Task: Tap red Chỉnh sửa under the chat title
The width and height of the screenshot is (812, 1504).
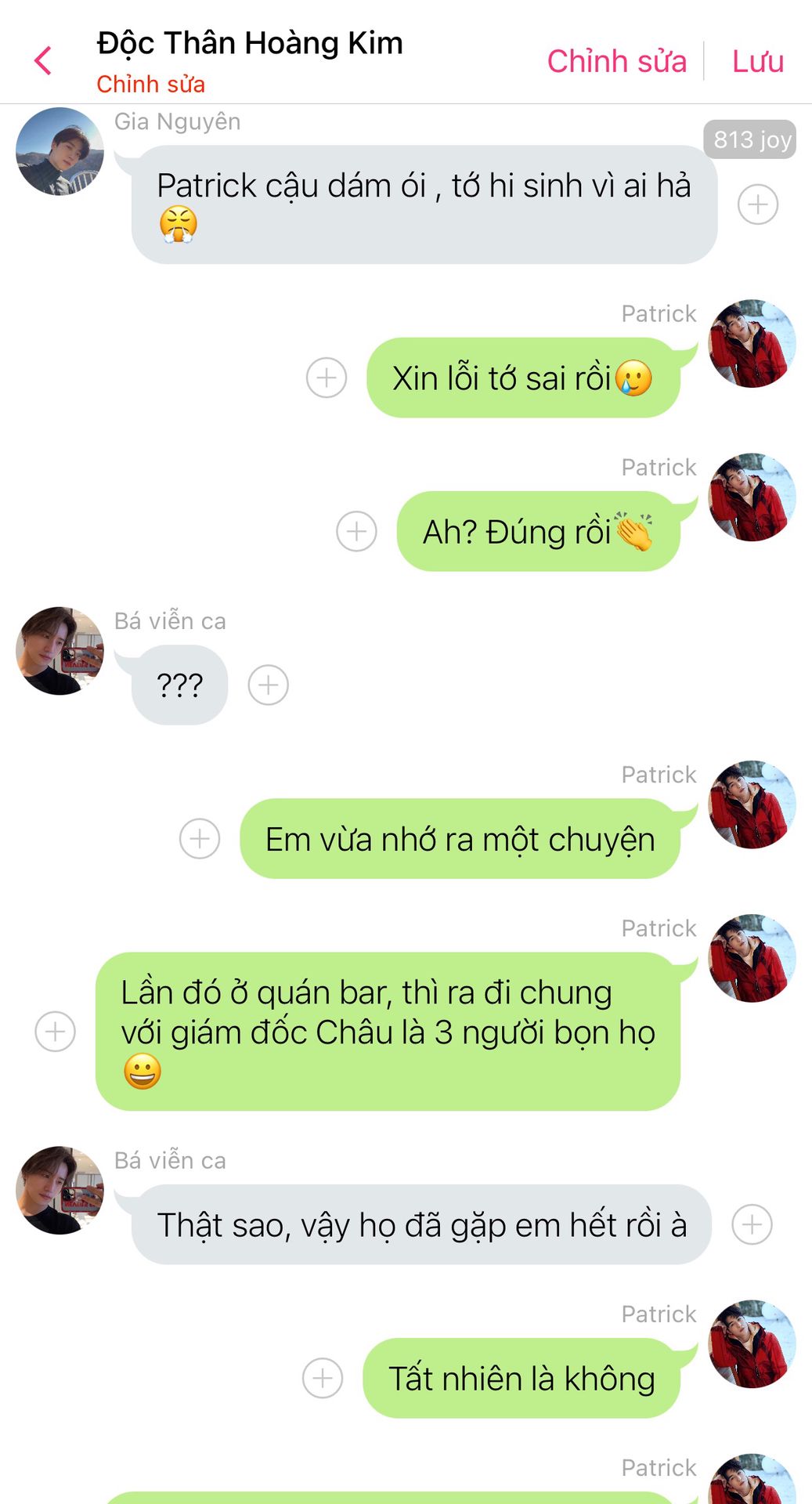Action: pos(150,84)
